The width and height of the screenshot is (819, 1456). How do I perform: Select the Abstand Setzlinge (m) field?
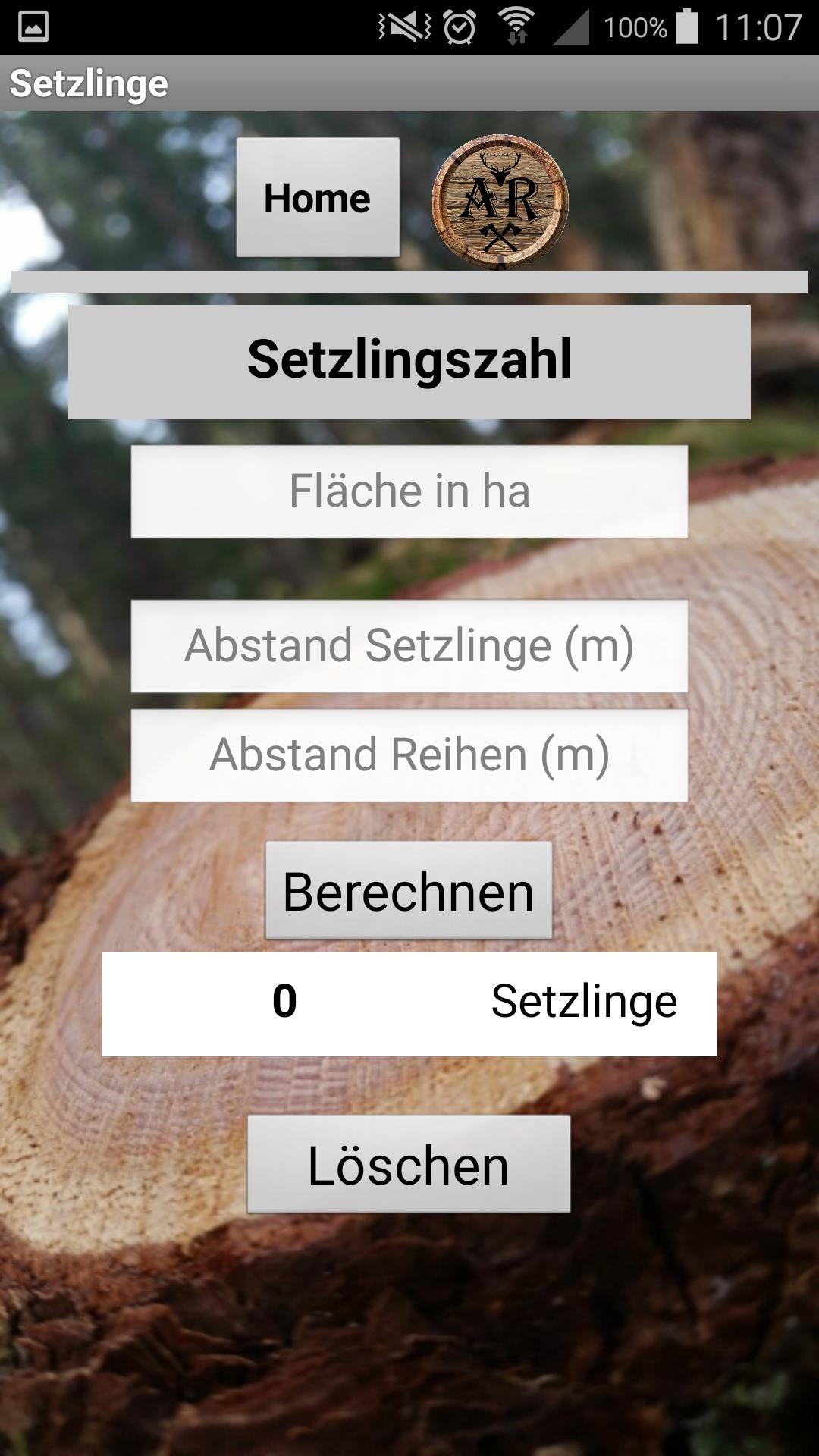click(409, 646)
